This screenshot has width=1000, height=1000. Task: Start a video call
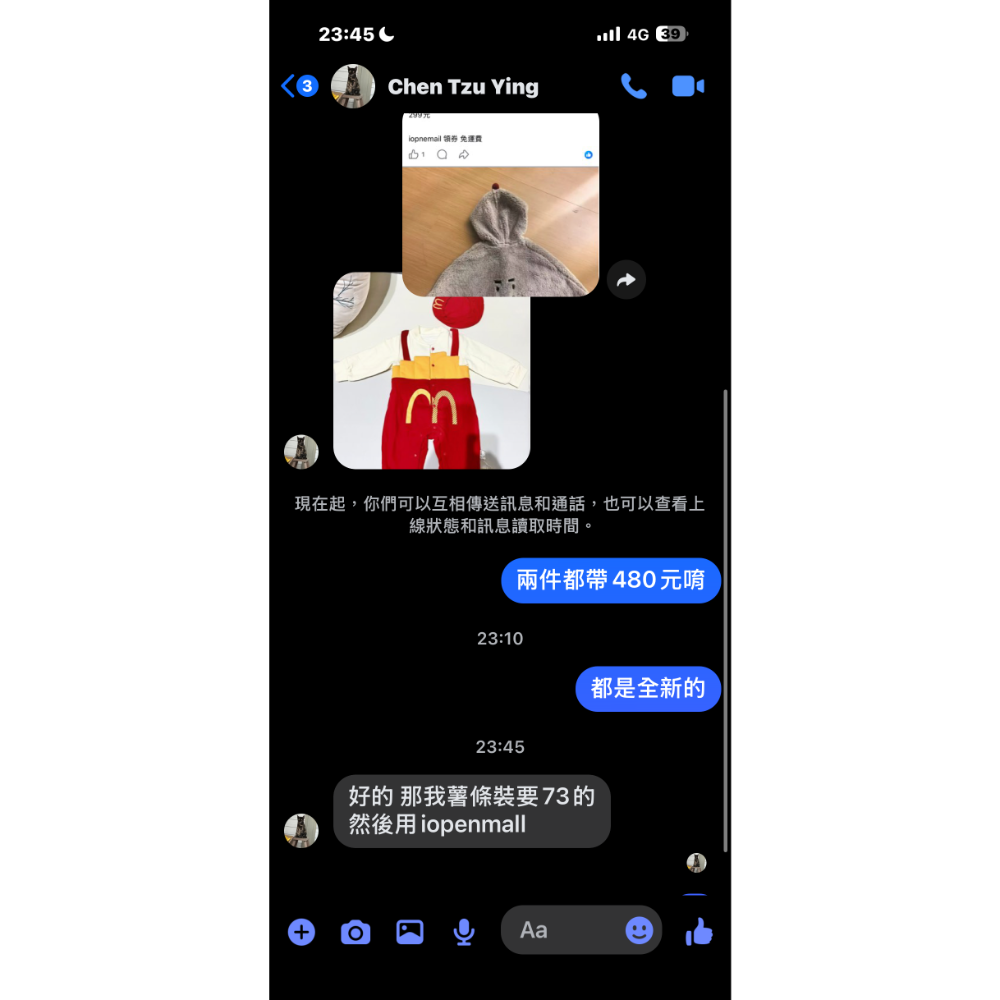tap(688, 86)
